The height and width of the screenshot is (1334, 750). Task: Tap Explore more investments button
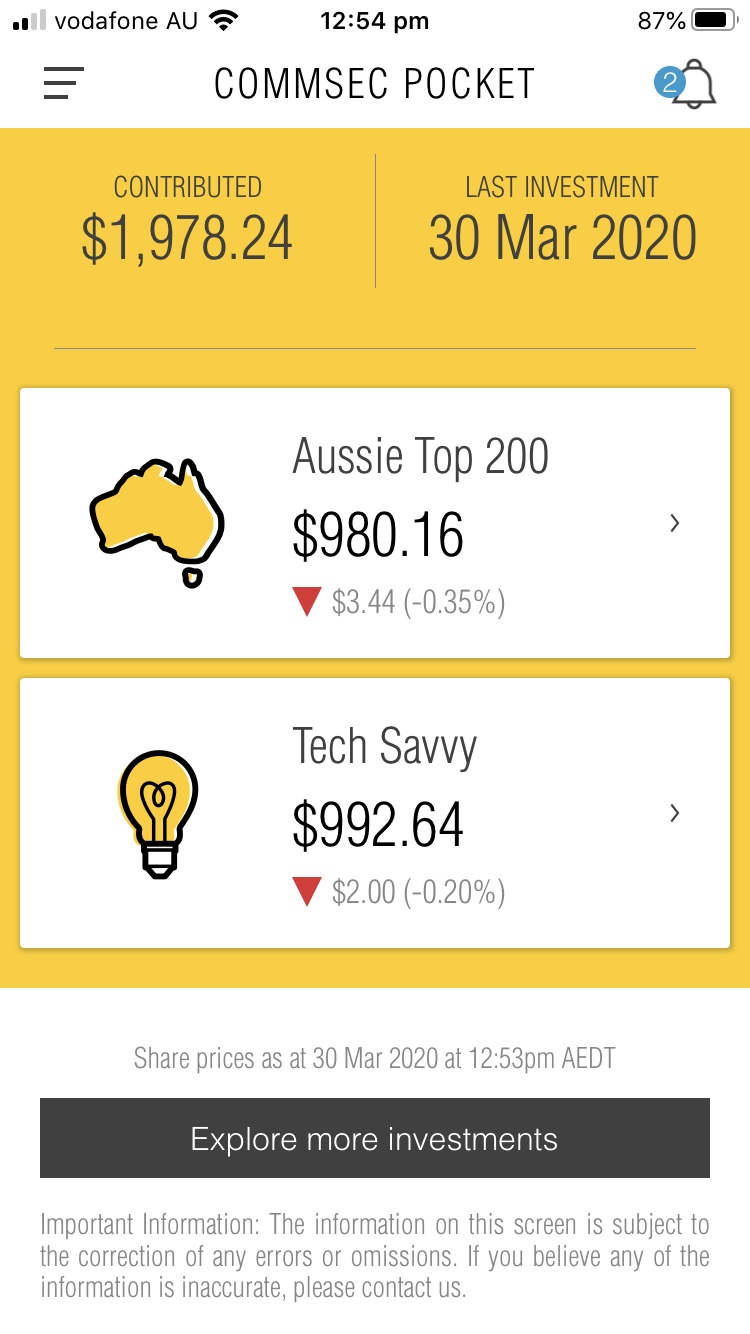click(x=375, y=1138)
